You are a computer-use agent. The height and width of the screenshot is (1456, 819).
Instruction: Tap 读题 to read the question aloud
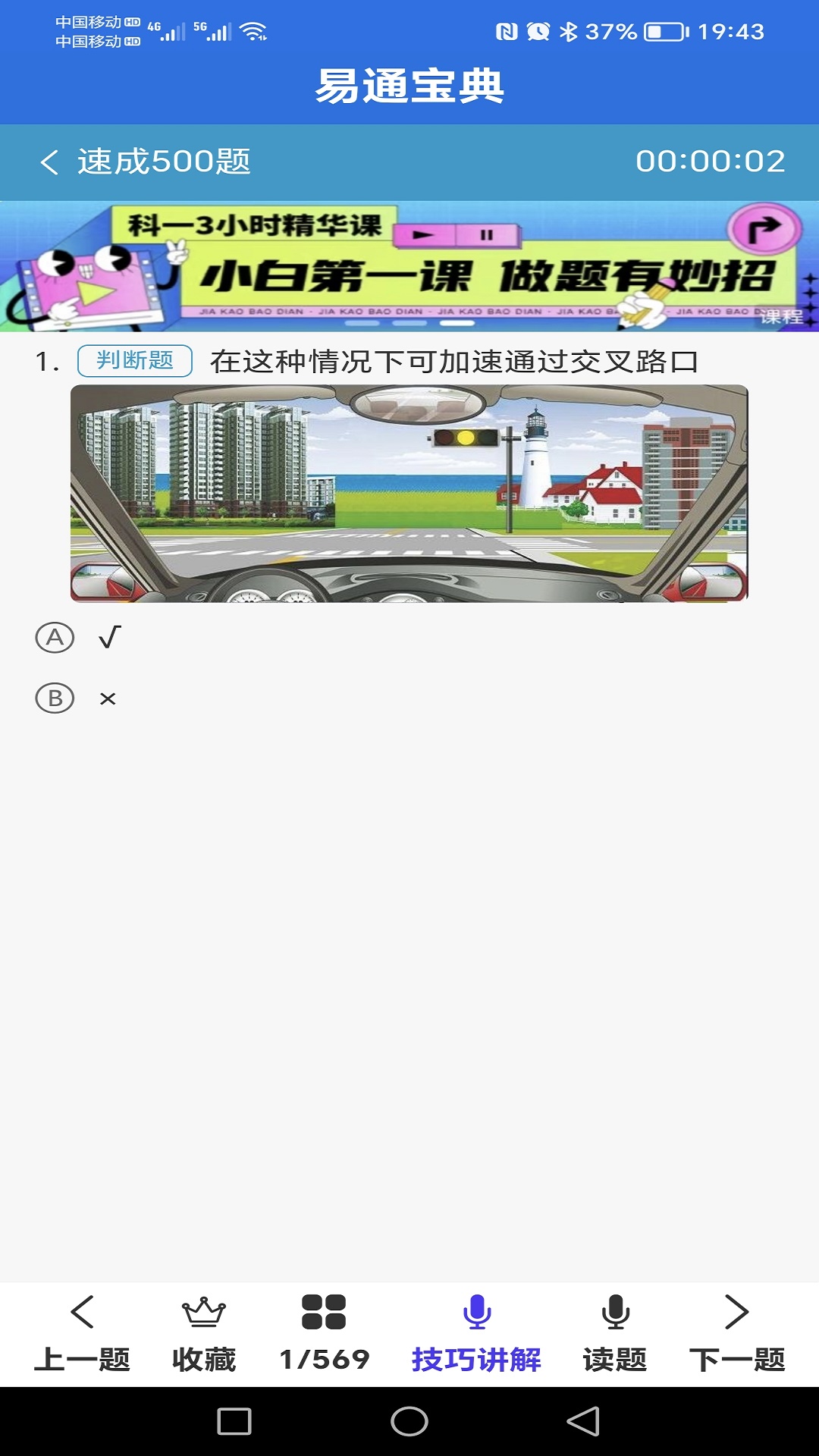615,1334
